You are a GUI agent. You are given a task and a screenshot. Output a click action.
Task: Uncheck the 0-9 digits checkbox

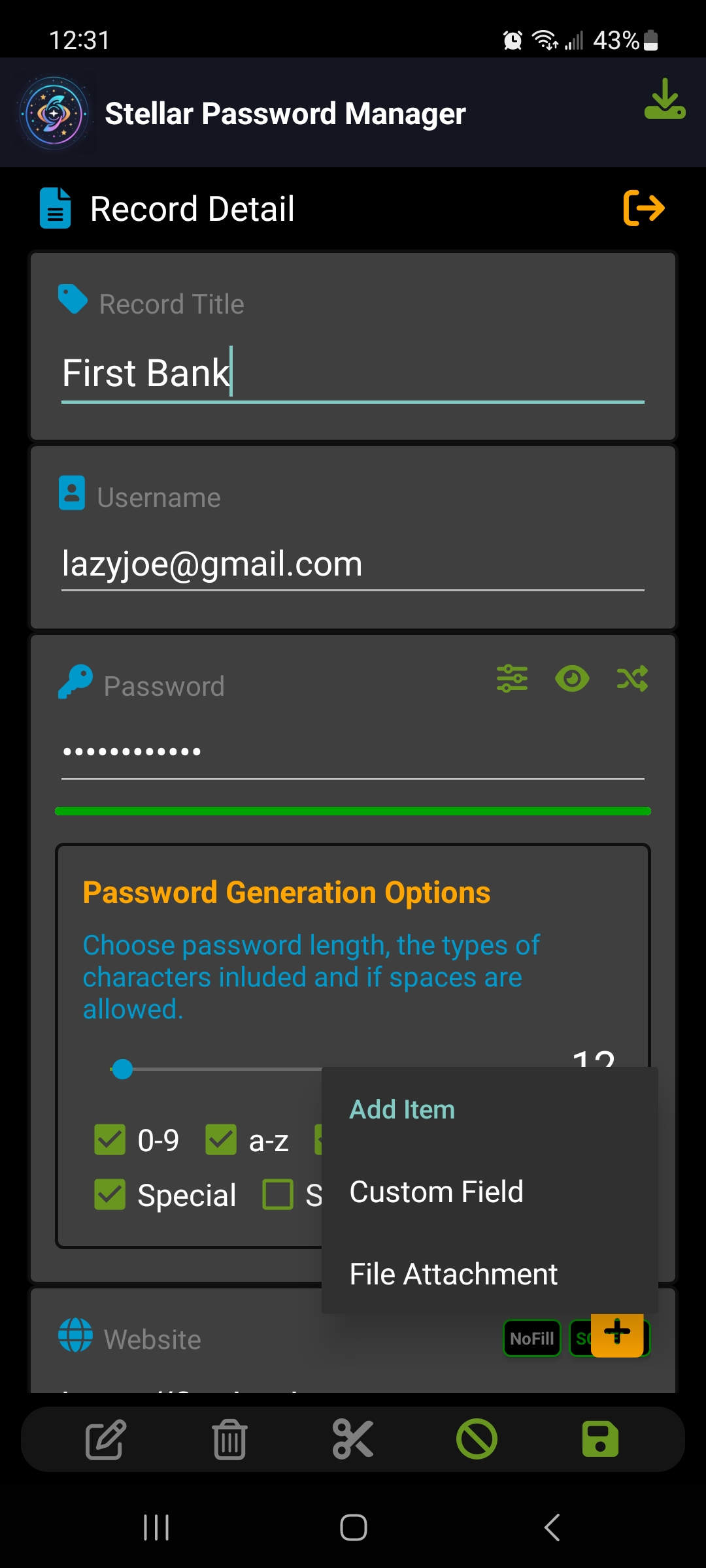tap(110, 1140)
